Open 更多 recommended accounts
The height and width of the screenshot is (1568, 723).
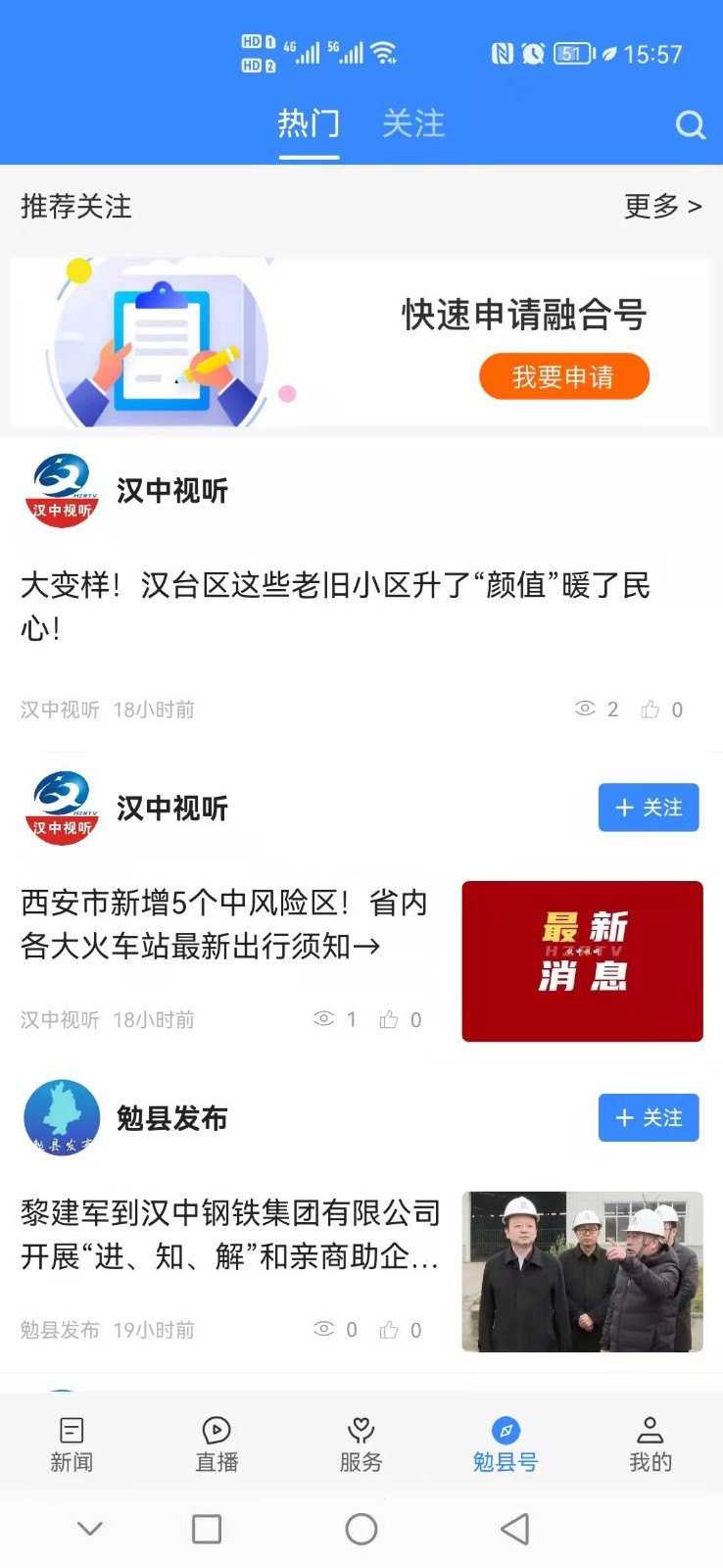point(663,206)
